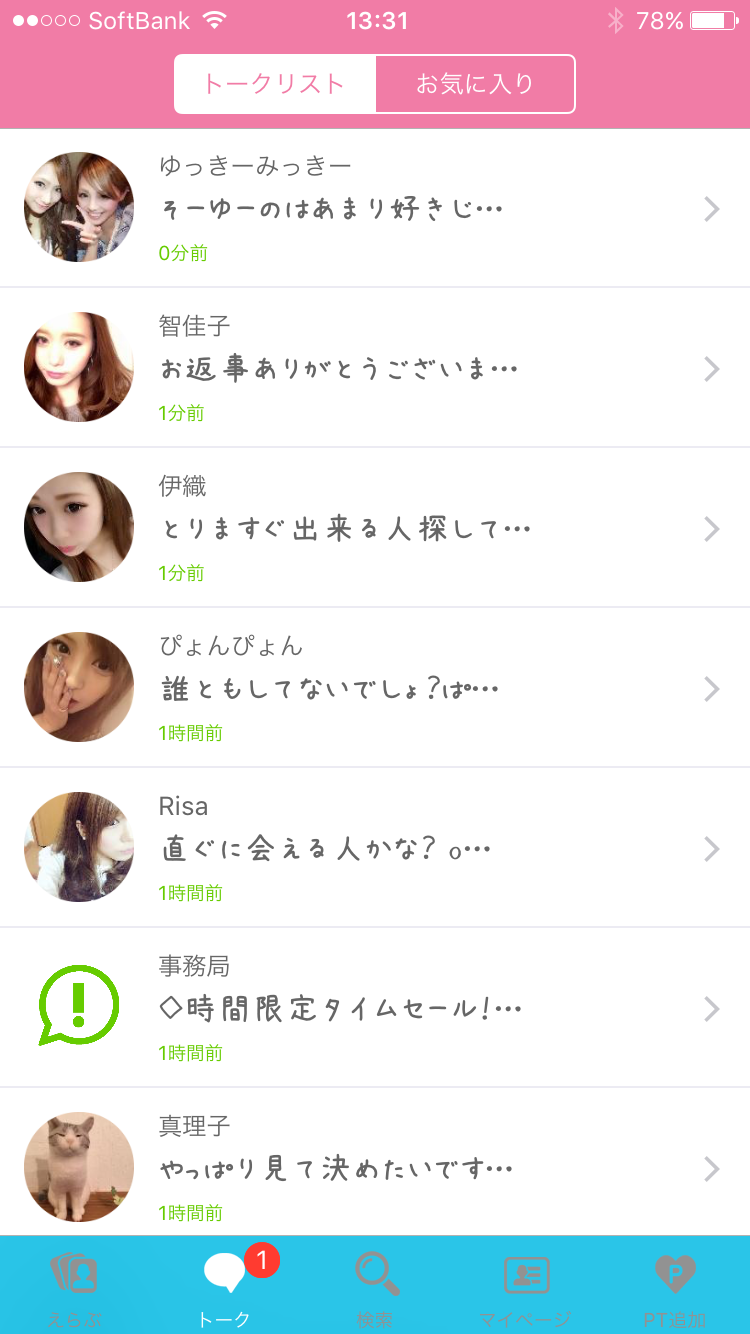
Task: Switch to the 検索 tab
Action: 377,1286
